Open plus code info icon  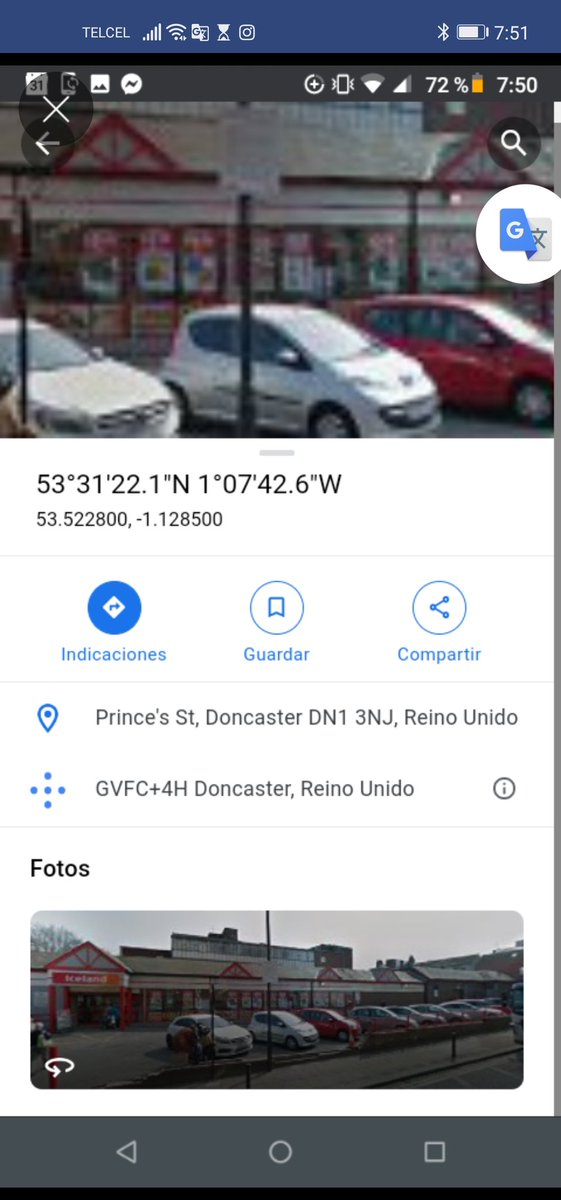(504, 789)
